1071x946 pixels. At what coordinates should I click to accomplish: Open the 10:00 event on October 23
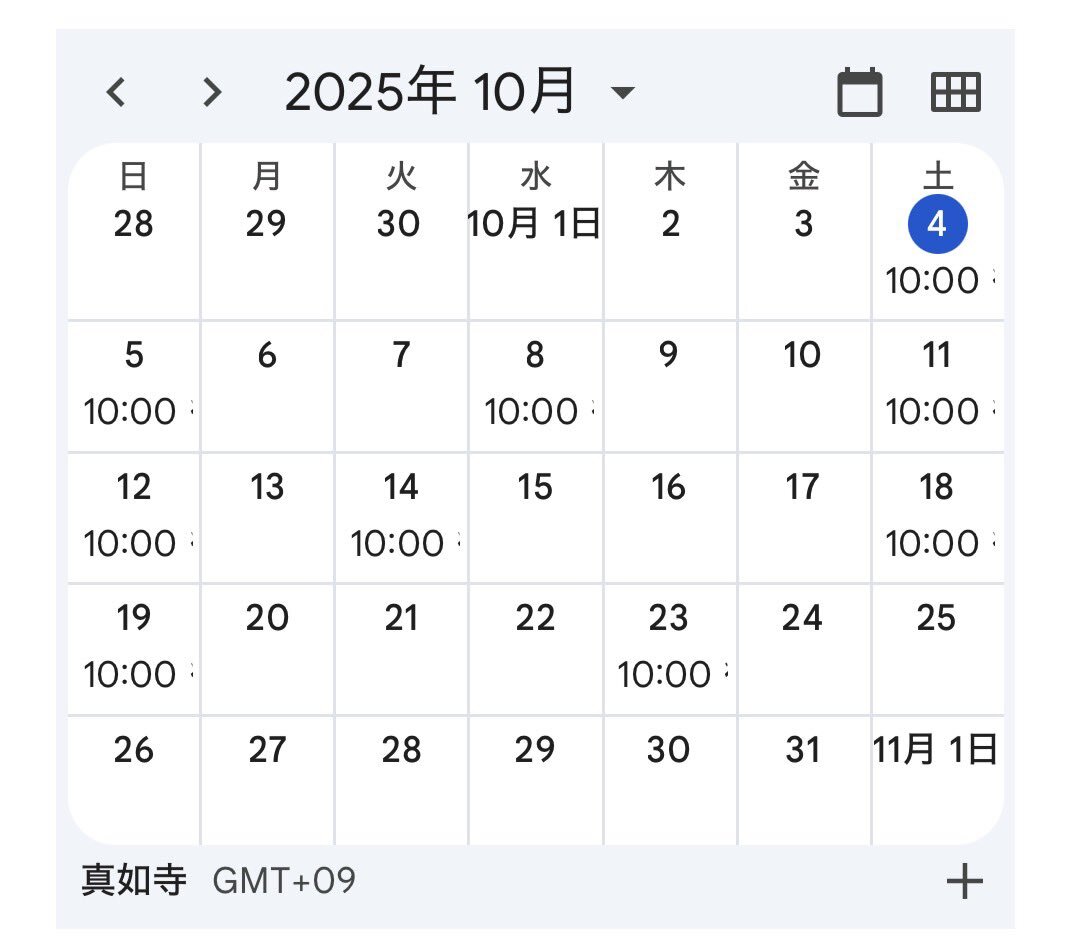(666, 674)
